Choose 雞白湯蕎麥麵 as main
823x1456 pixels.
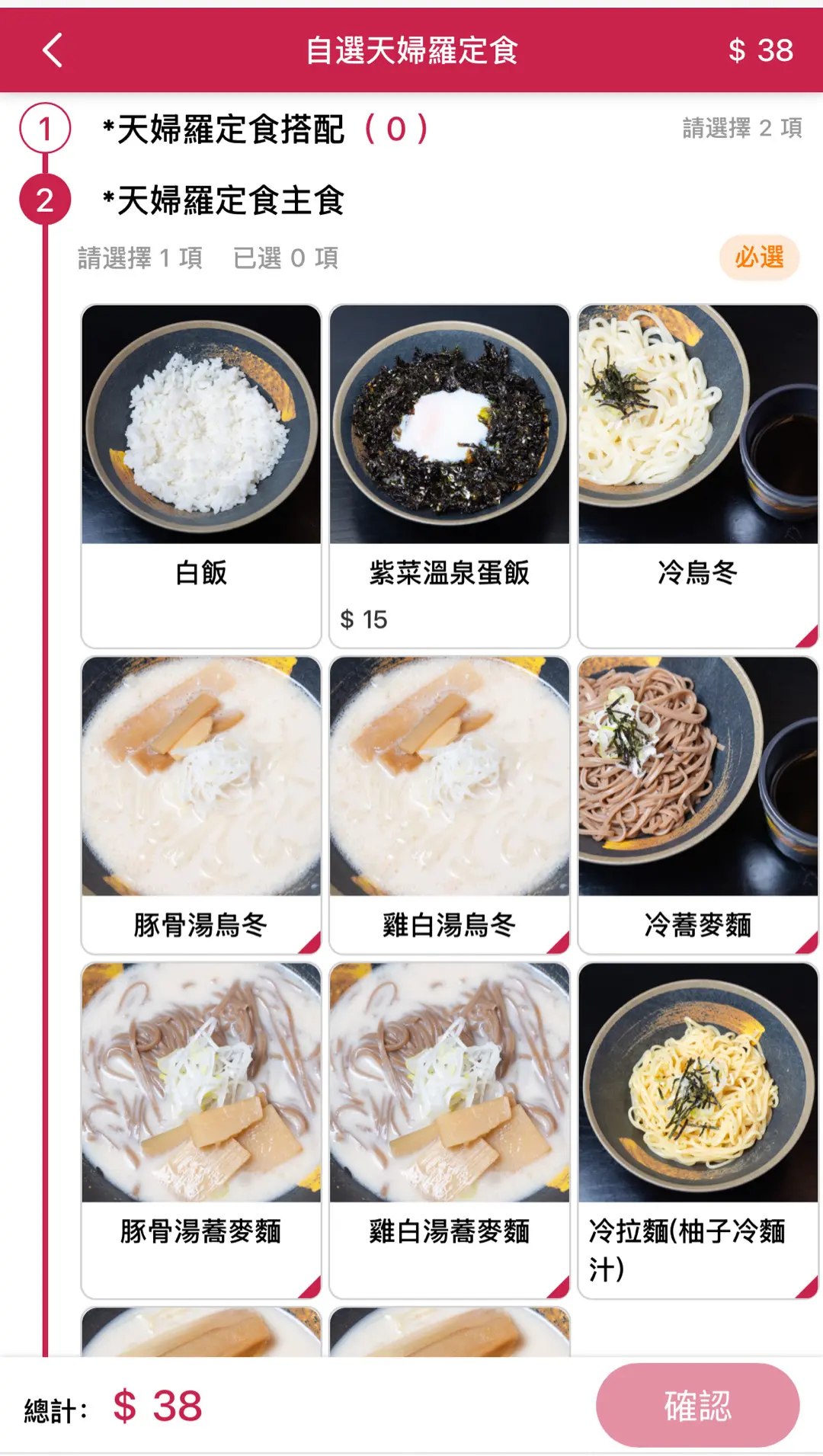(449, 1129)
